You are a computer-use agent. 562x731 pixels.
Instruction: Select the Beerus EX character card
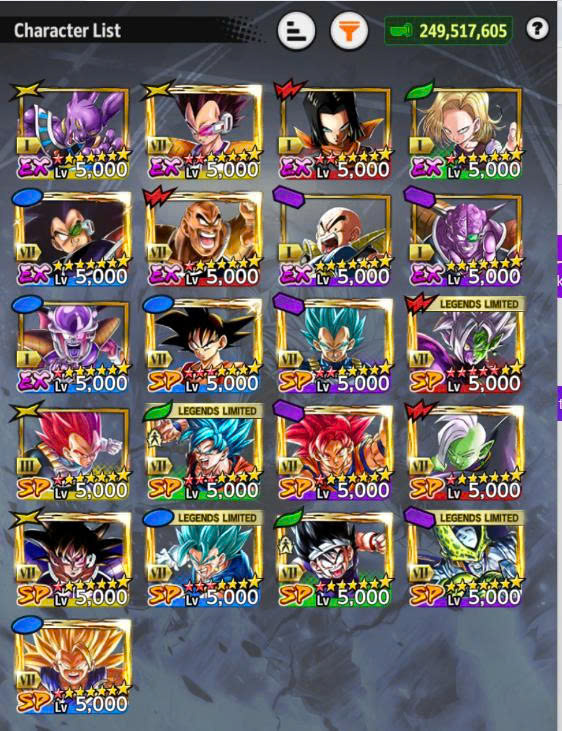pyautogui.click(x=72, y=131)
